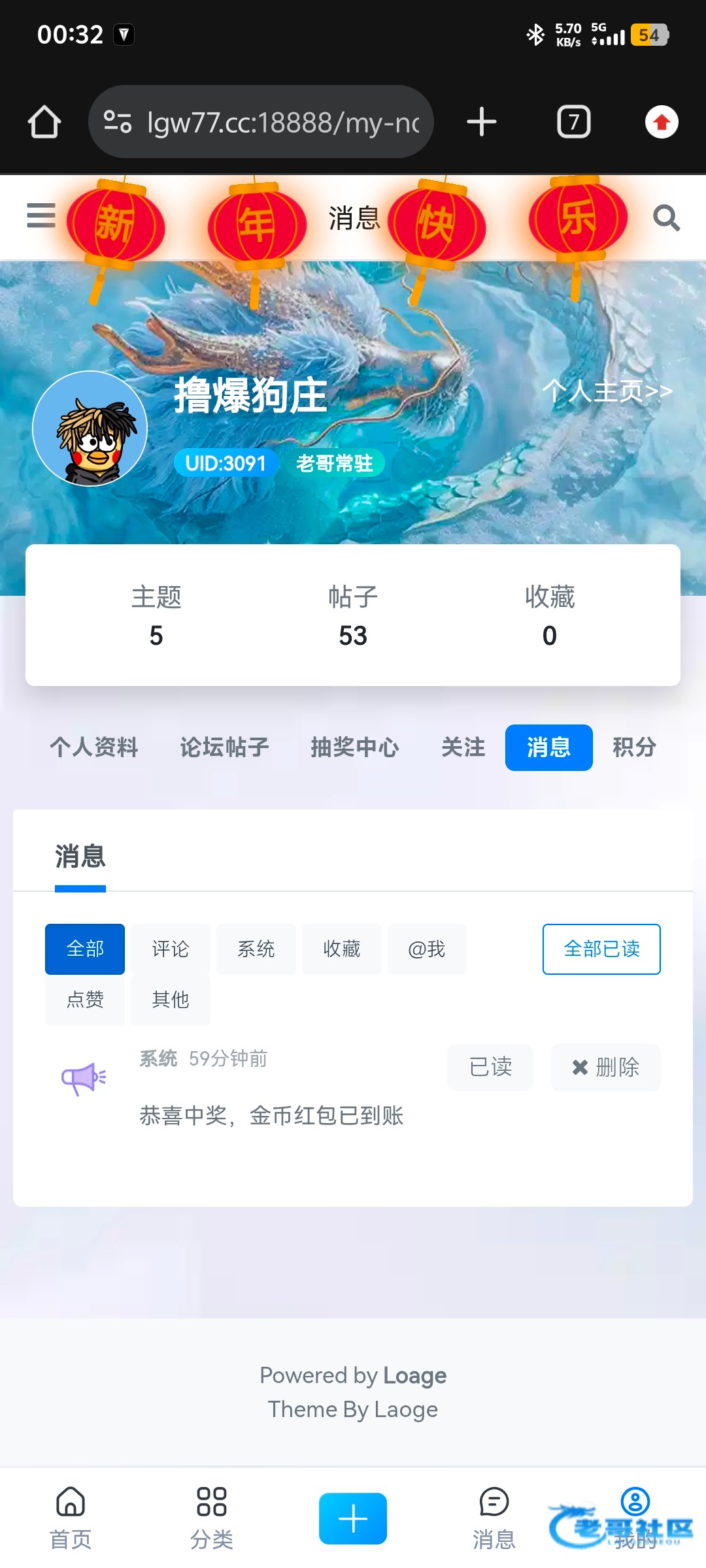Filter messages by 点赞
Screen dimensions: 706x1568
(x=85, y=999)
